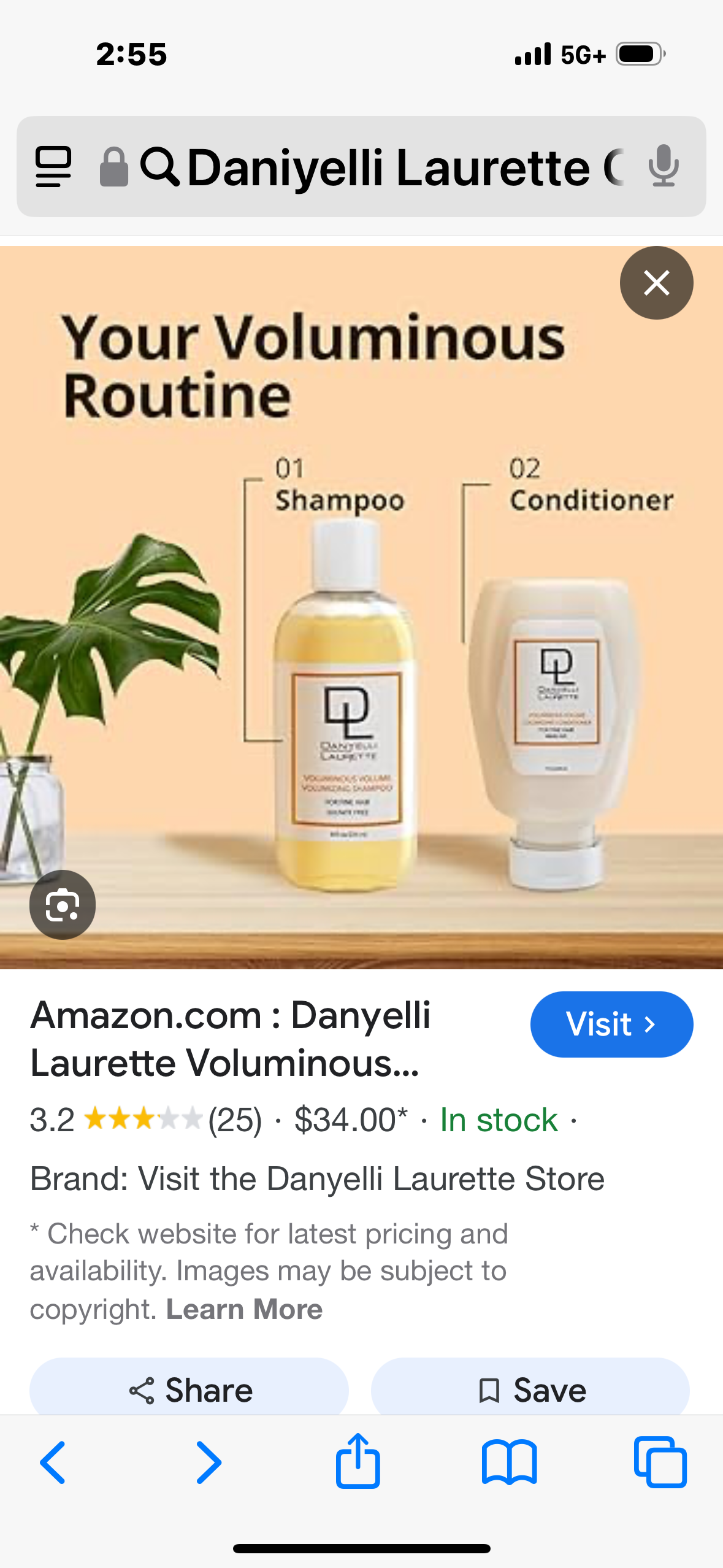Go back to the previous page
723x1568 pixels.
pos(53,1462)
